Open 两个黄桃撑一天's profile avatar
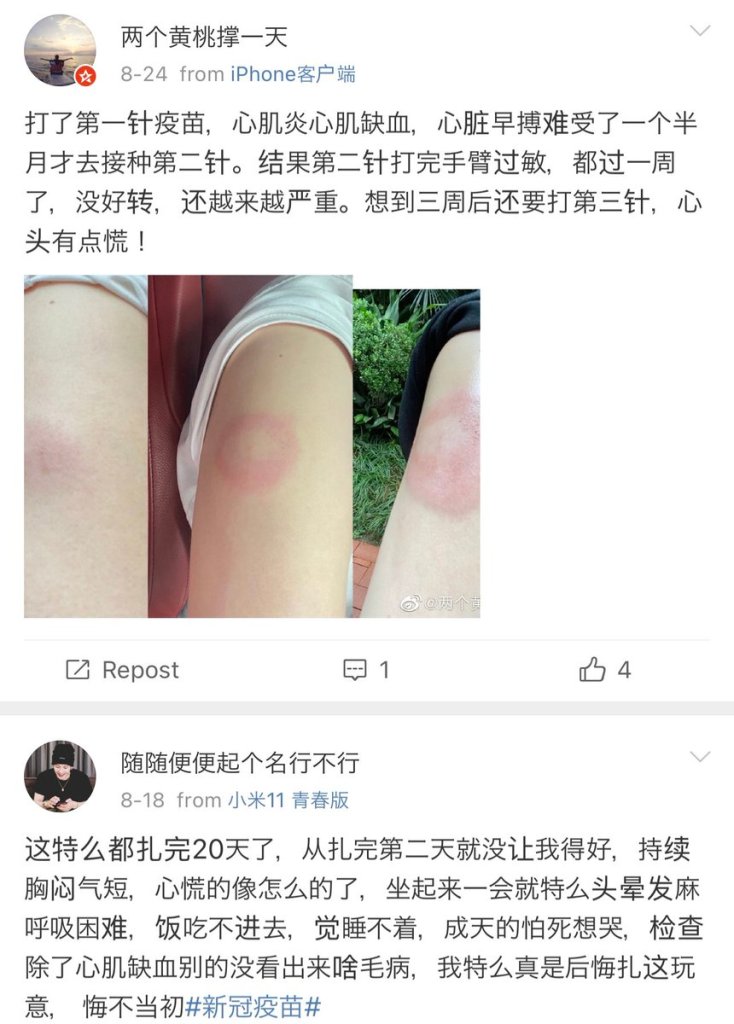 click(x=60, y=50)
